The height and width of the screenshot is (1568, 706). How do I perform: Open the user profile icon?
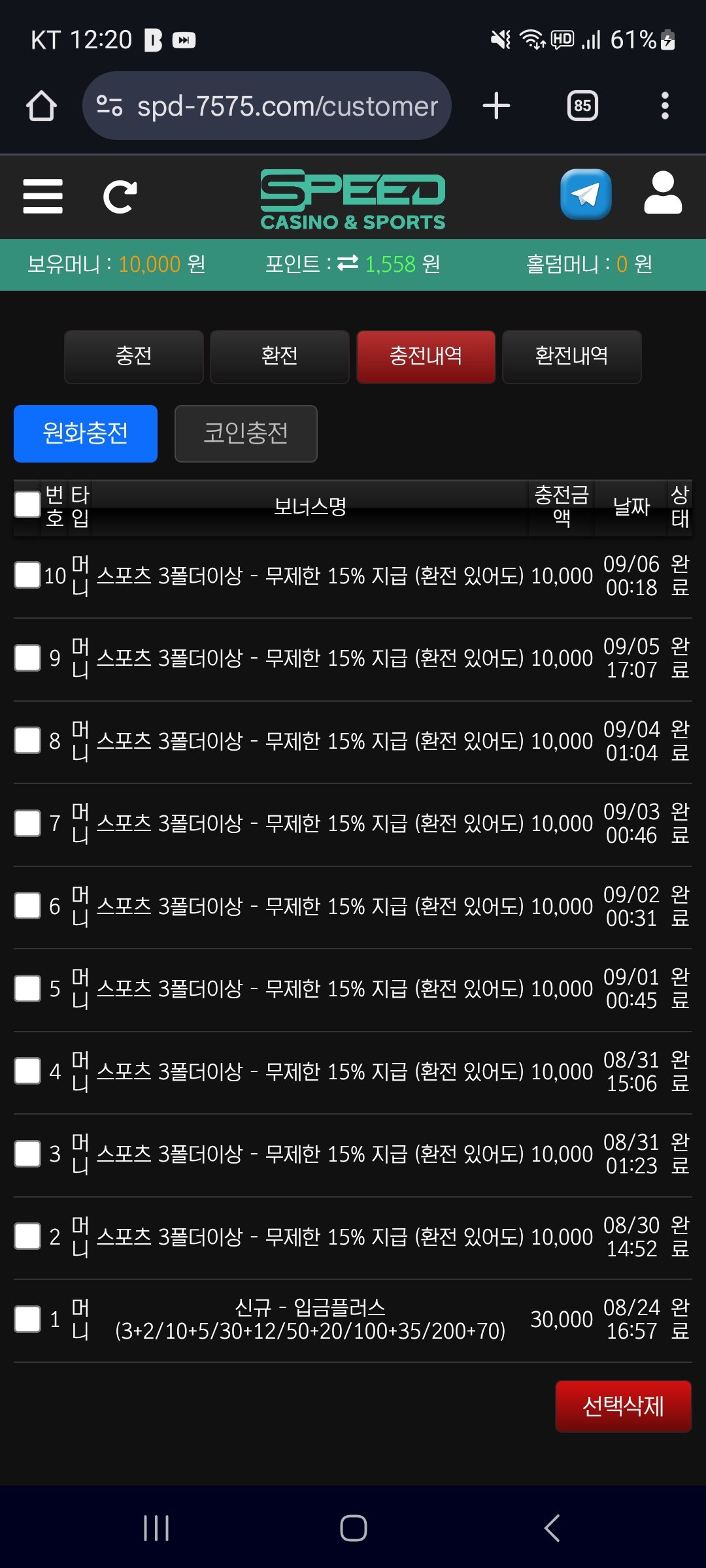point(663,194)
